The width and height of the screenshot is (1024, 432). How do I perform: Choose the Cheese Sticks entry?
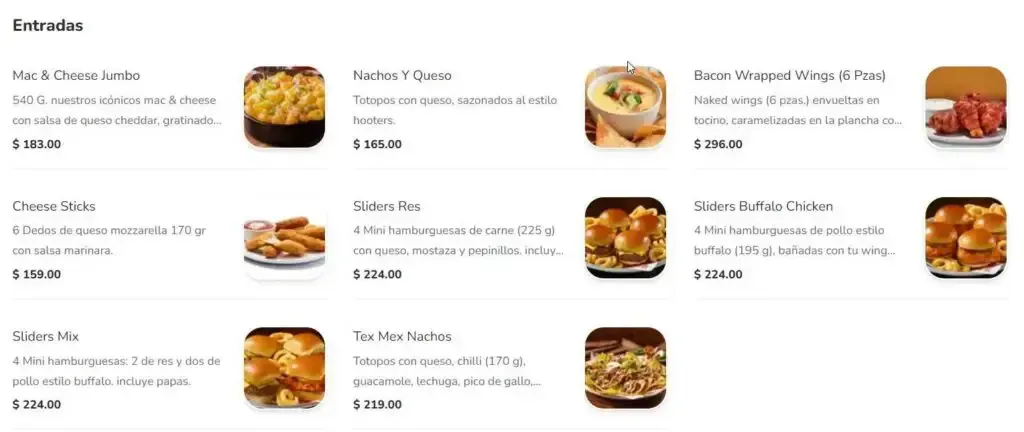tap(54, 207)
